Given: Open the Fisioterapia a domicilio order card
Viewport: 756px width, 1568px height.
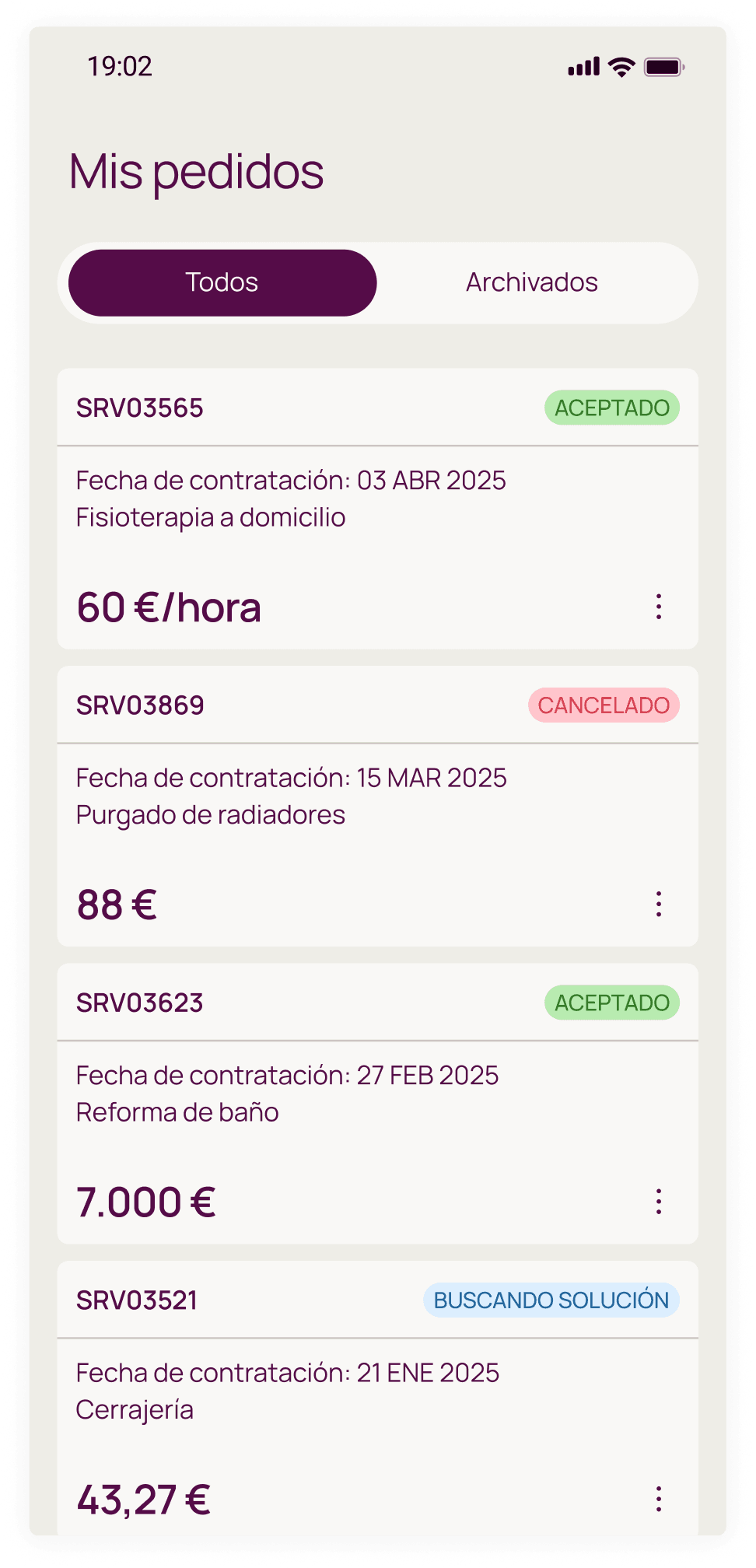Looking at the screenshot, I should (311, 517).
